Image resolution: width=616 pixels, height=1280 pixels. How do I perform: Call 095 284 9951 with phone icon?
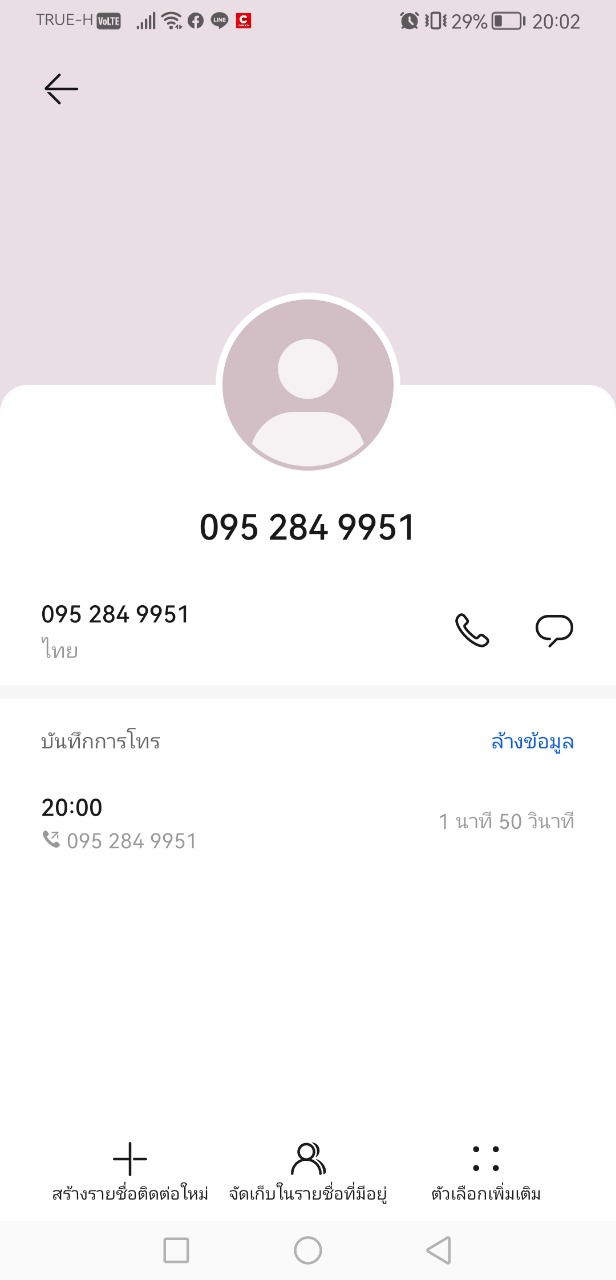pyautogui.click(x=472, y=630)
